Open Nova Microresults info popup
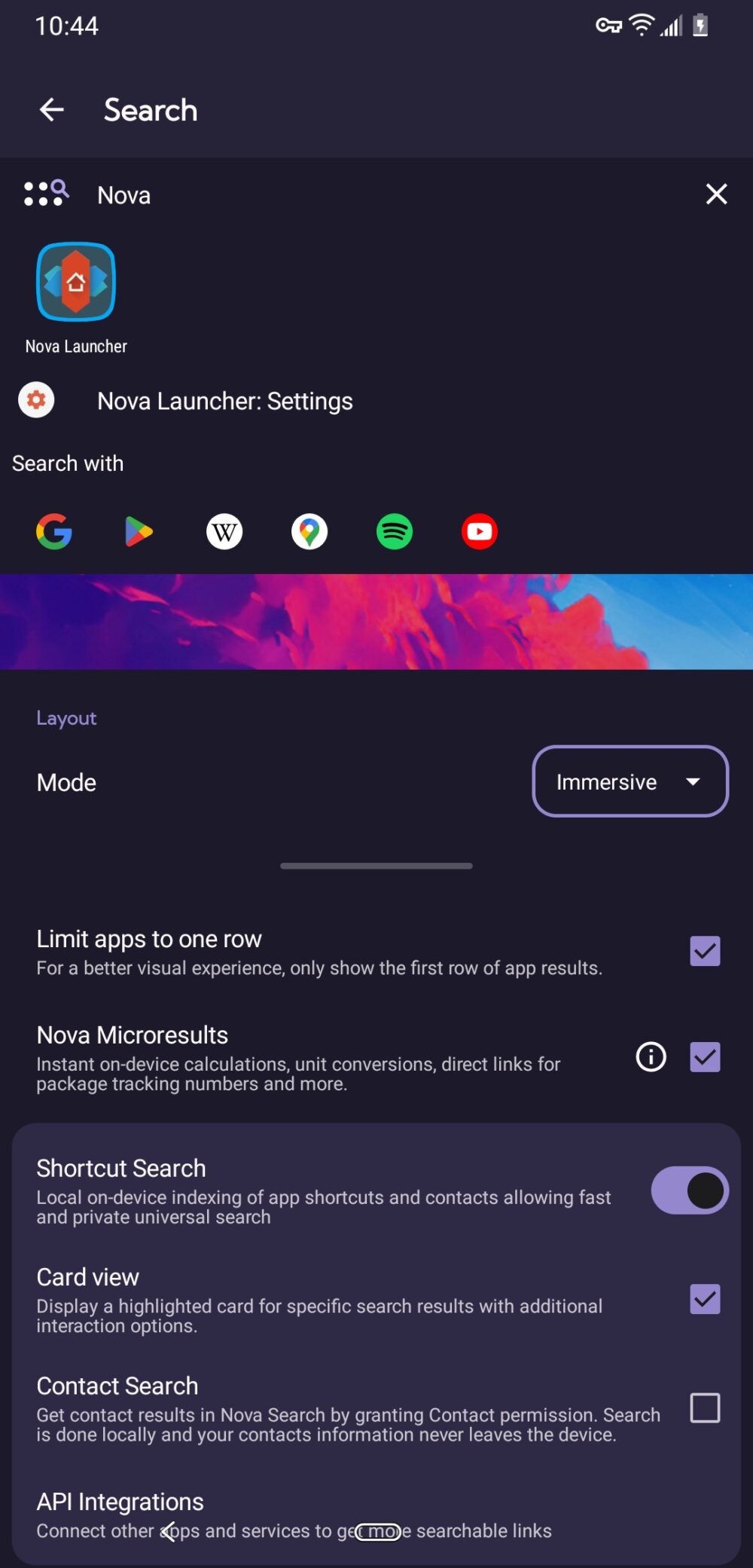The width and height of the screenshot is (753, 1568). pyautogui.click(x=650, y=1057)
